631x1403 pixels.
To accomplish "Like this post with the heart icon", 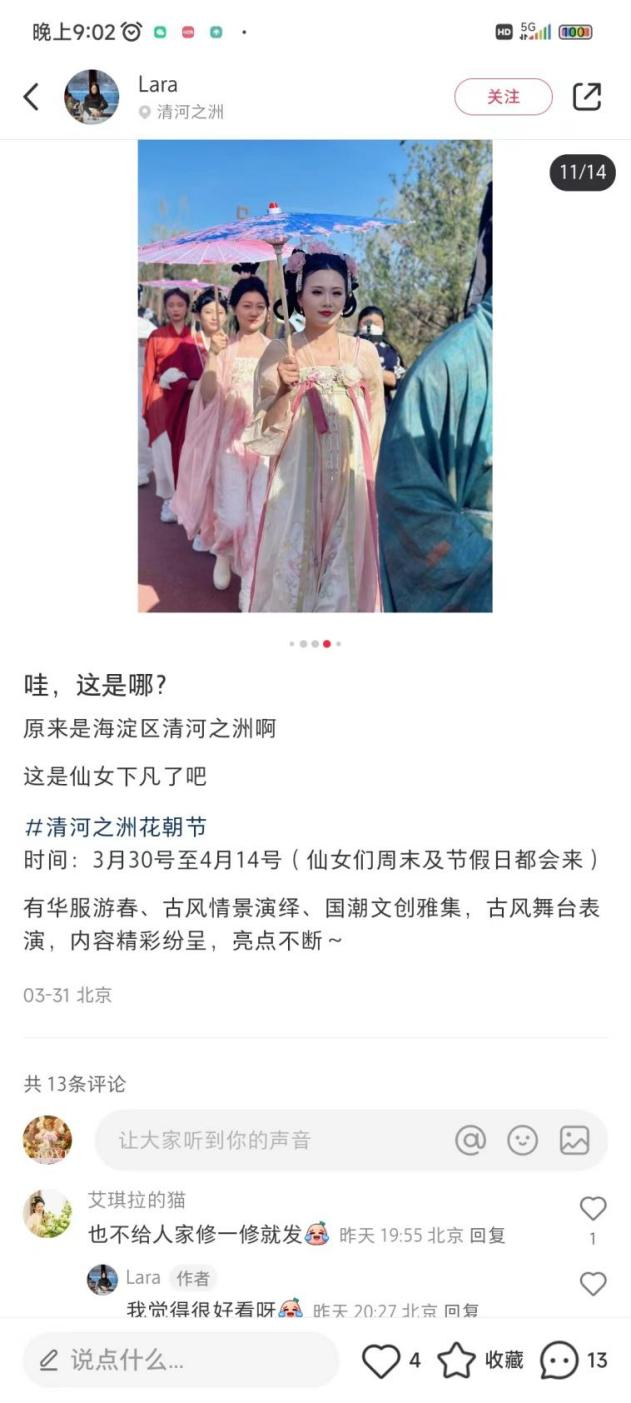I will click(x=380, y=1360).
